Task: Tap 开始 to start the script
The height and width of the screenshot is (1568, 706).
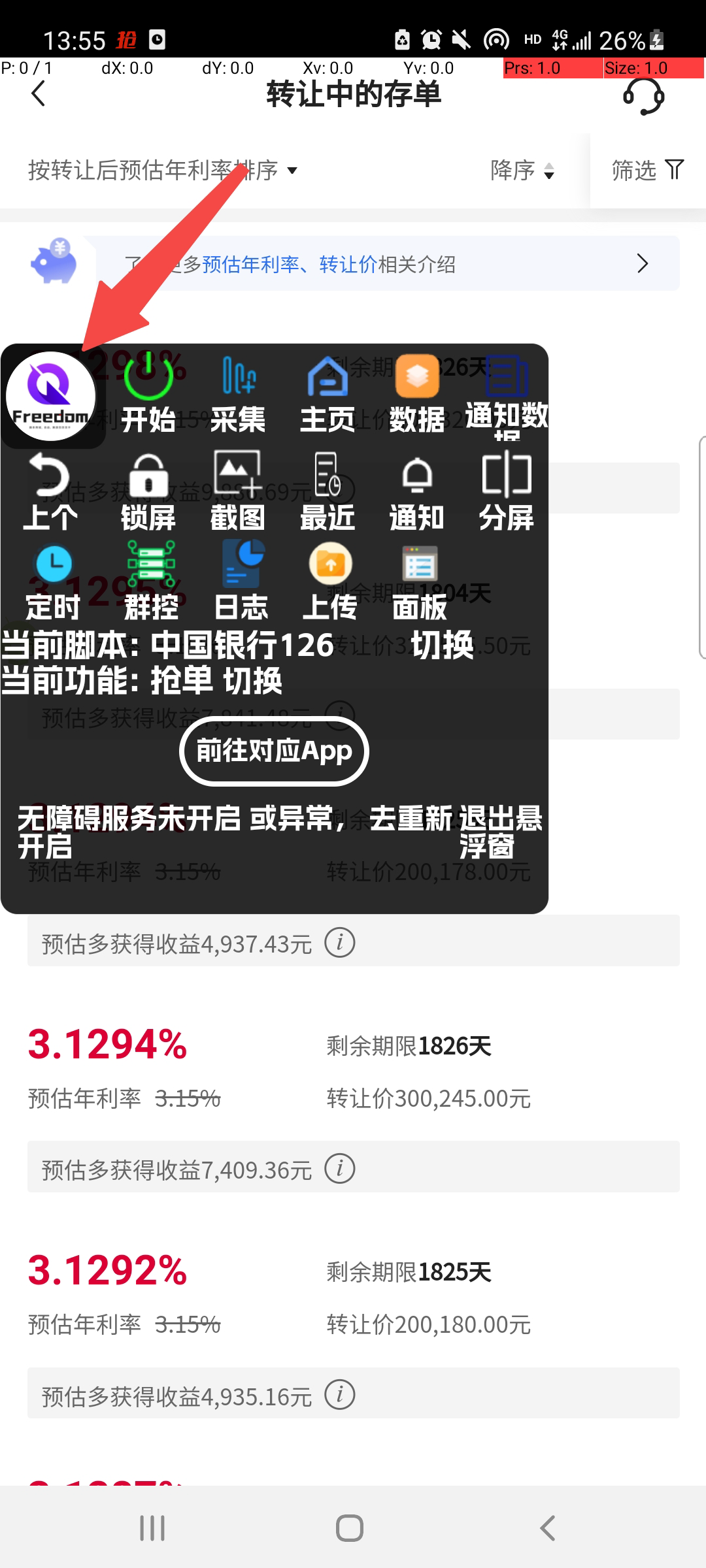Action: [x=148, y=393]
